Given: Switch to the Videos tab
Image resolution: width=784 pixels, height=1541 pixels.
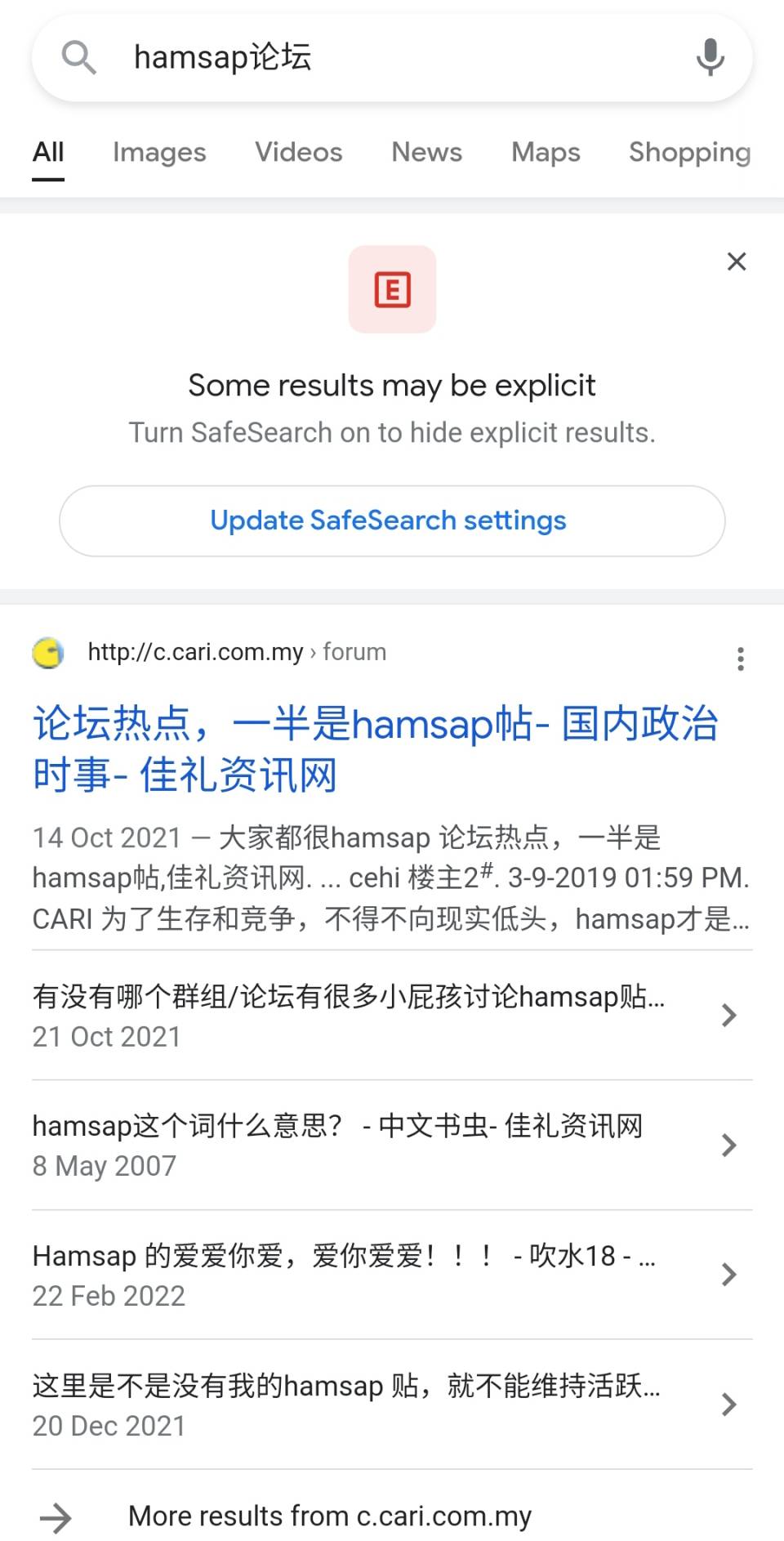Looking at the screenshot, I should (298, 152).
